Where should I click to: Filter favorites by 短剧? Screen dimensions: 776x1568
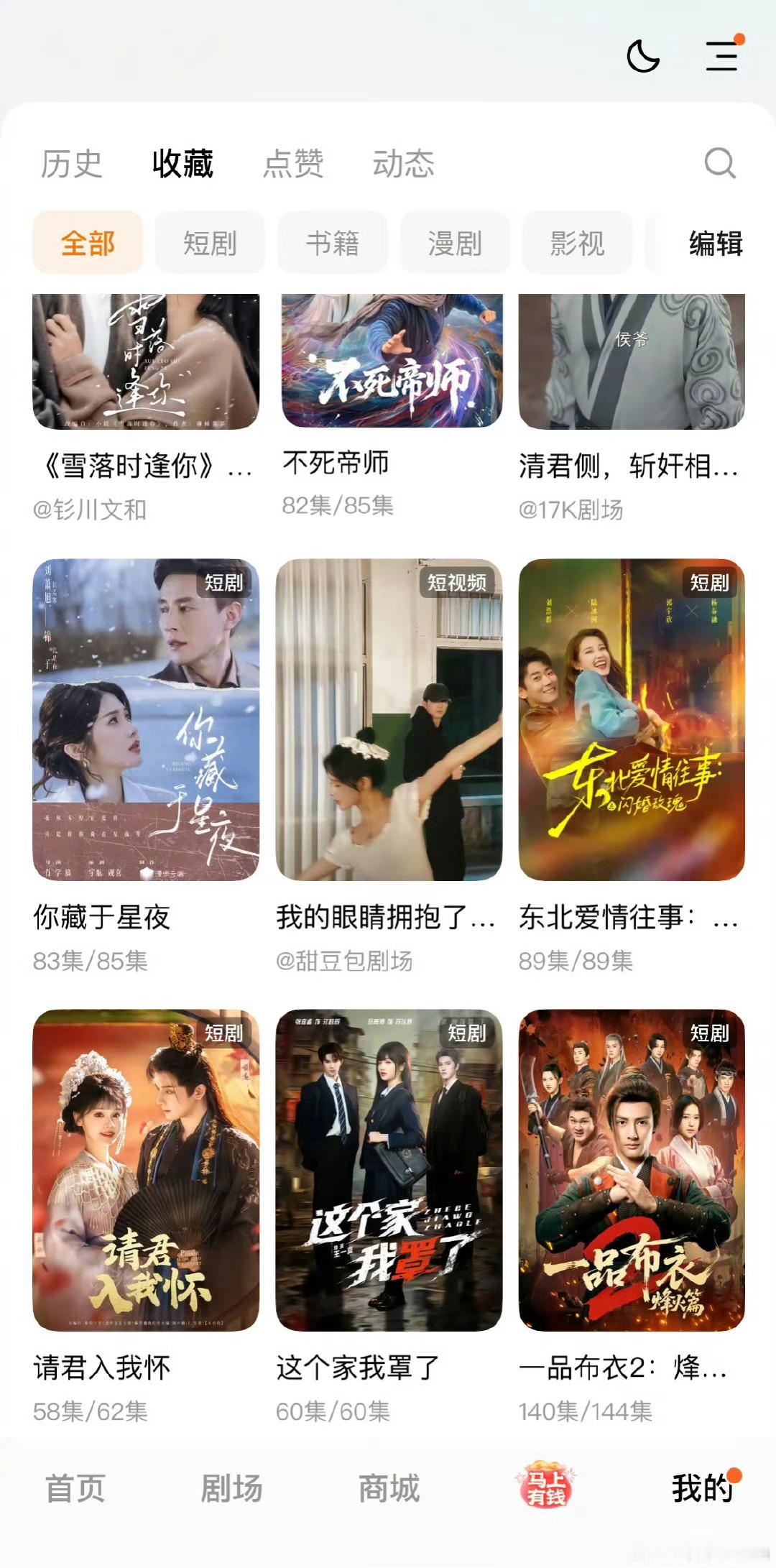pos(210,243)
